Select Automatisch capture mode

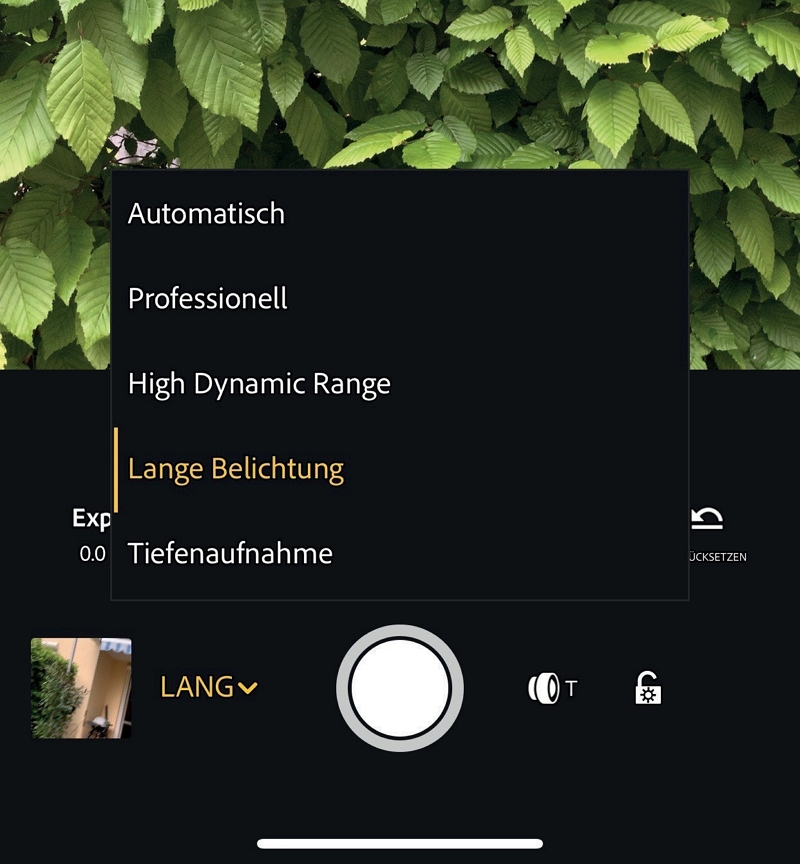[x=207, y=213]
